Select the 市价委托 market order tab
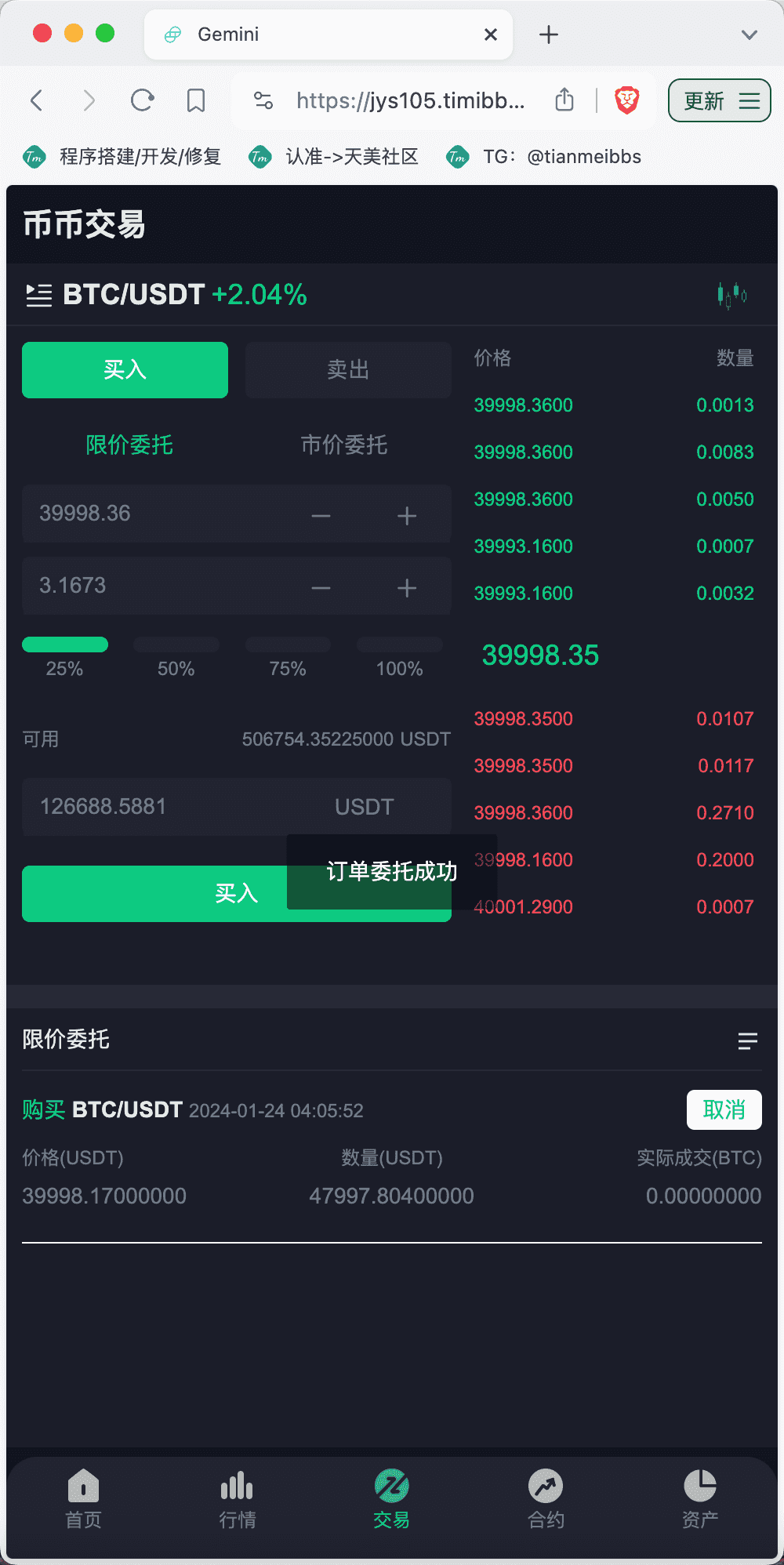 pyautogui.click(x=344, y=445)
